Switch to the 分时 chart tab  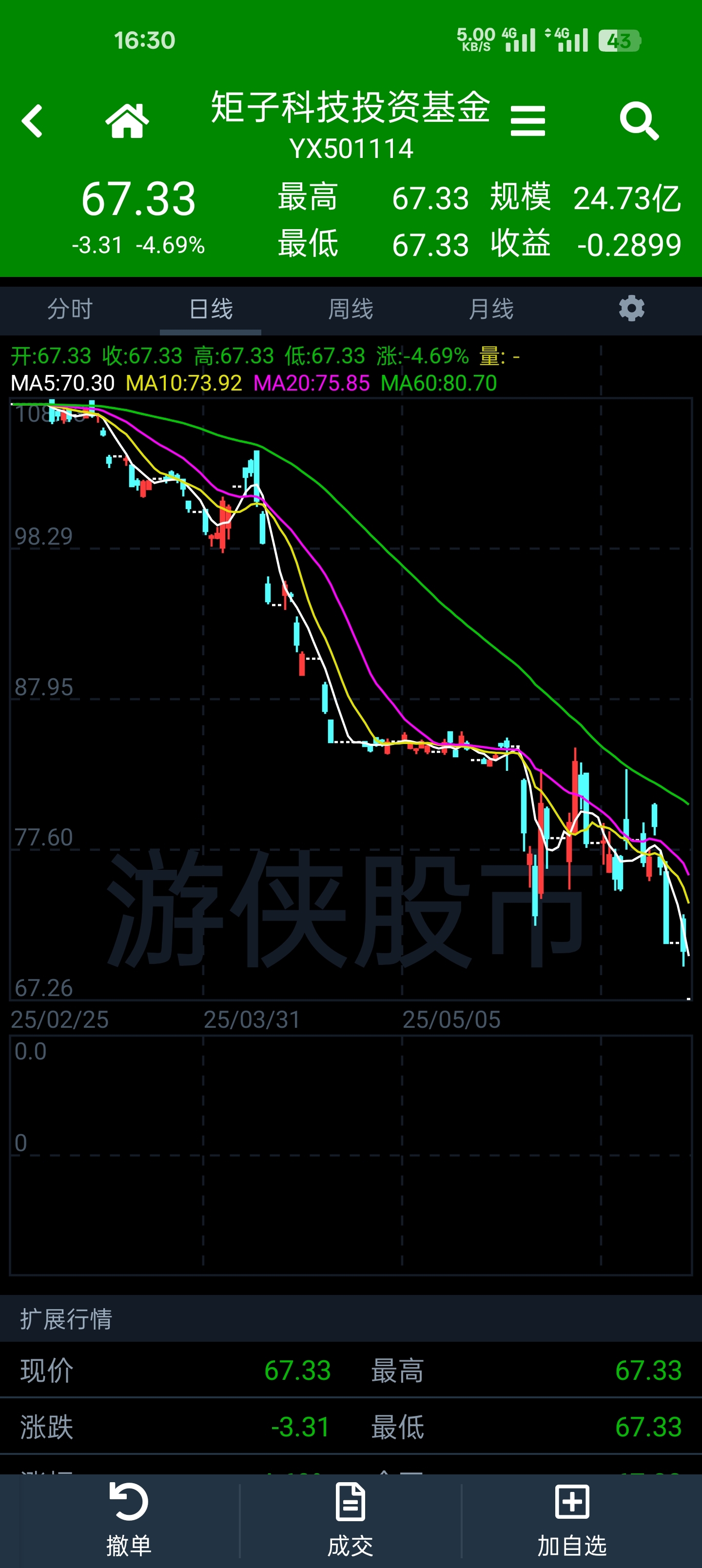coord(70,309)
